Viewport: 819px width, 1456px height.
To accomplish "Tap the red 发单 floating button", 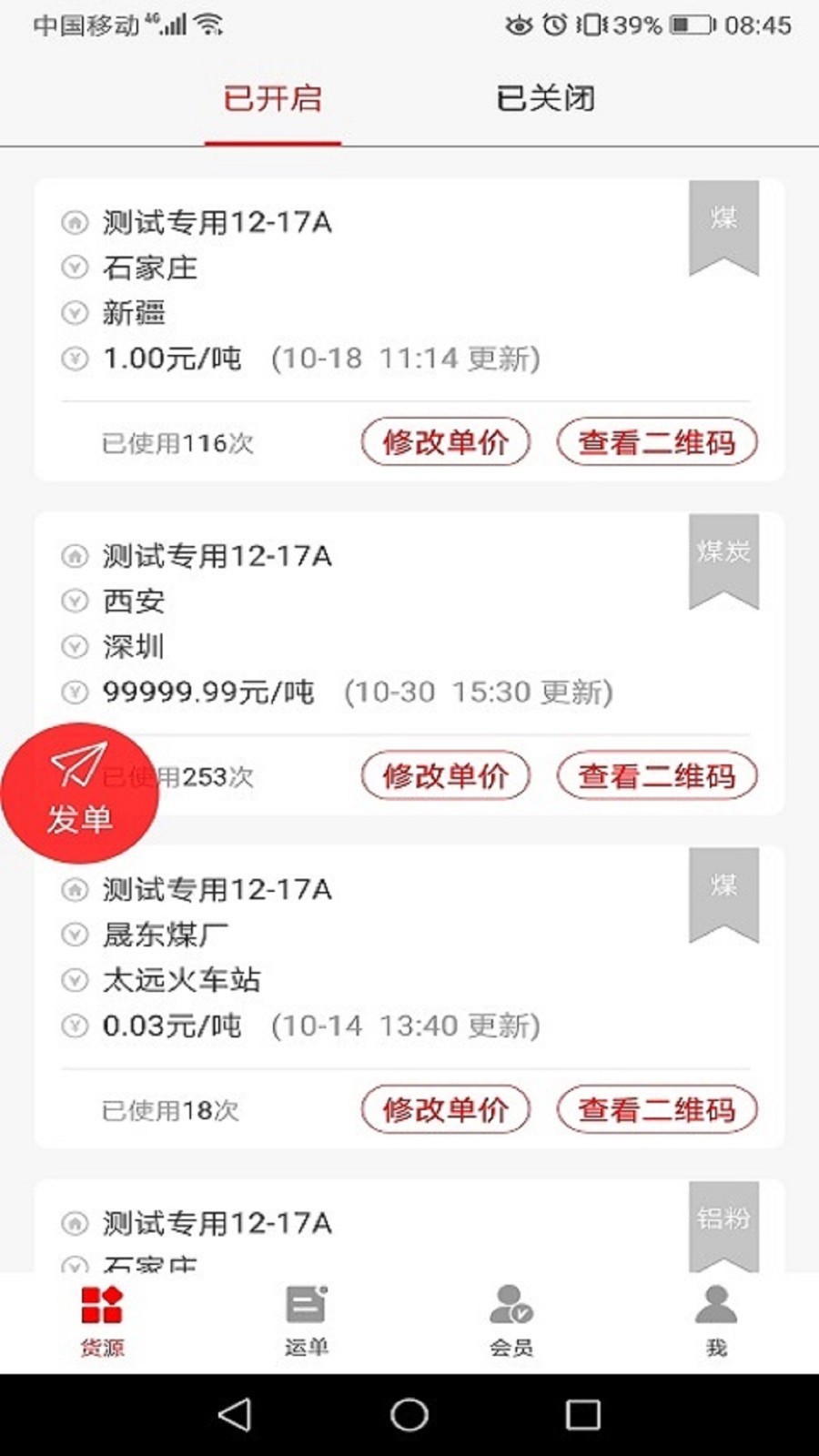I will 80,793.
